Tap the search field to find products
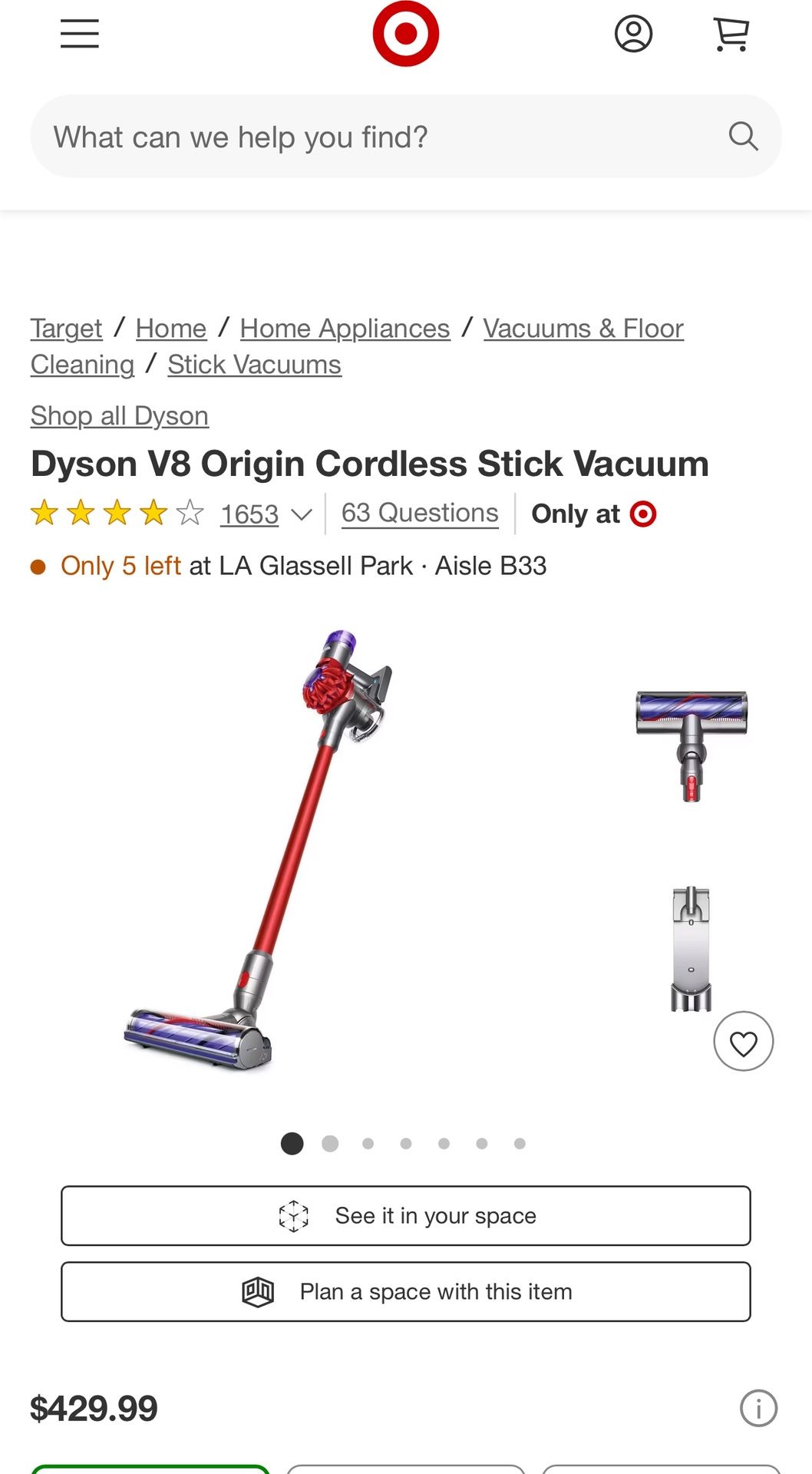This screenshot has width=812, height=1474. (x=384, y=137)
